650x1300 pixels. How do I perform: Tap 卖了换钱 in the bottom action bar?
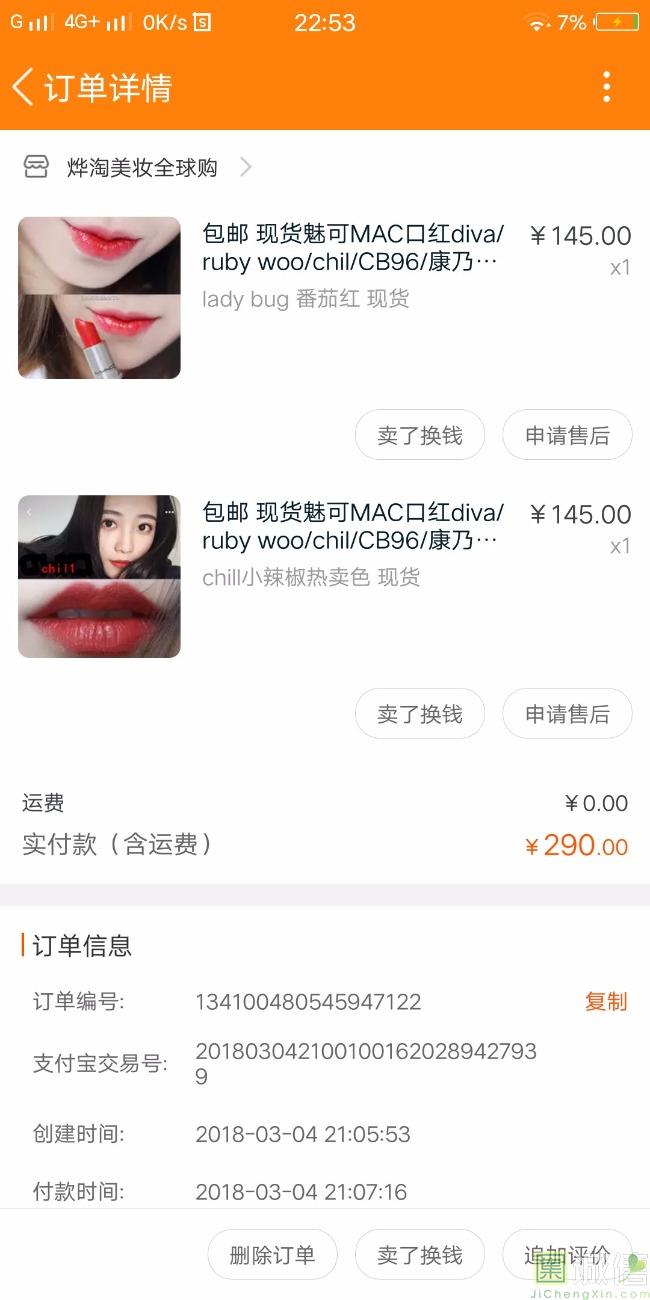pyautogui.click(x=420, y=1255)
